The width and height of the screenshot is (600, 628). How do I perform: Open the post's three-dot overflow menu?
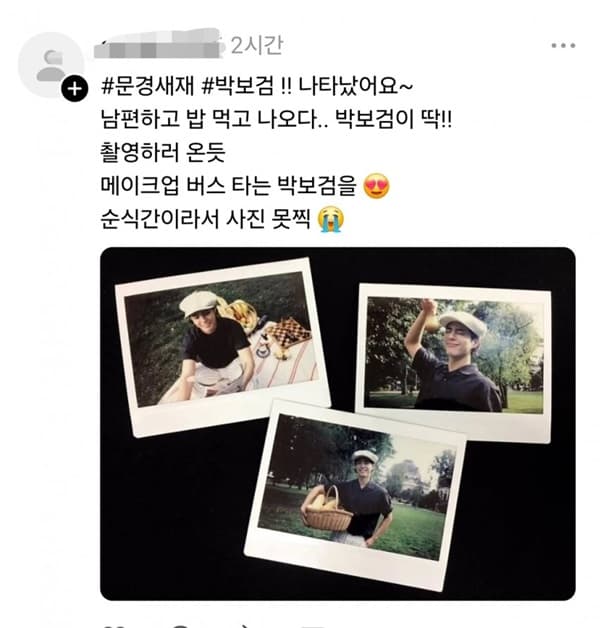pyautogui.click(x=563, y=45)
